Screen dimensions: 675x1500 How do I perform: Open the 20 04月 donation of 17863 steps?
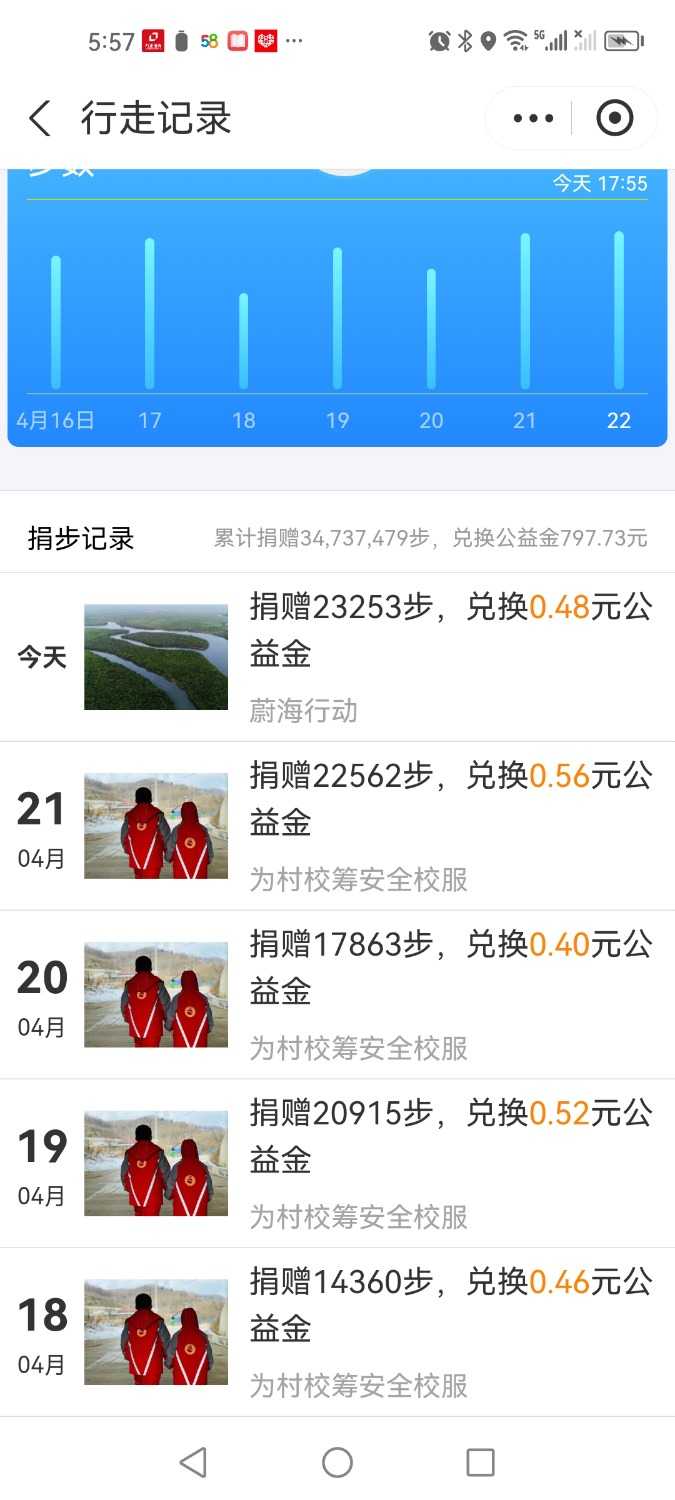tap(337, 995)
